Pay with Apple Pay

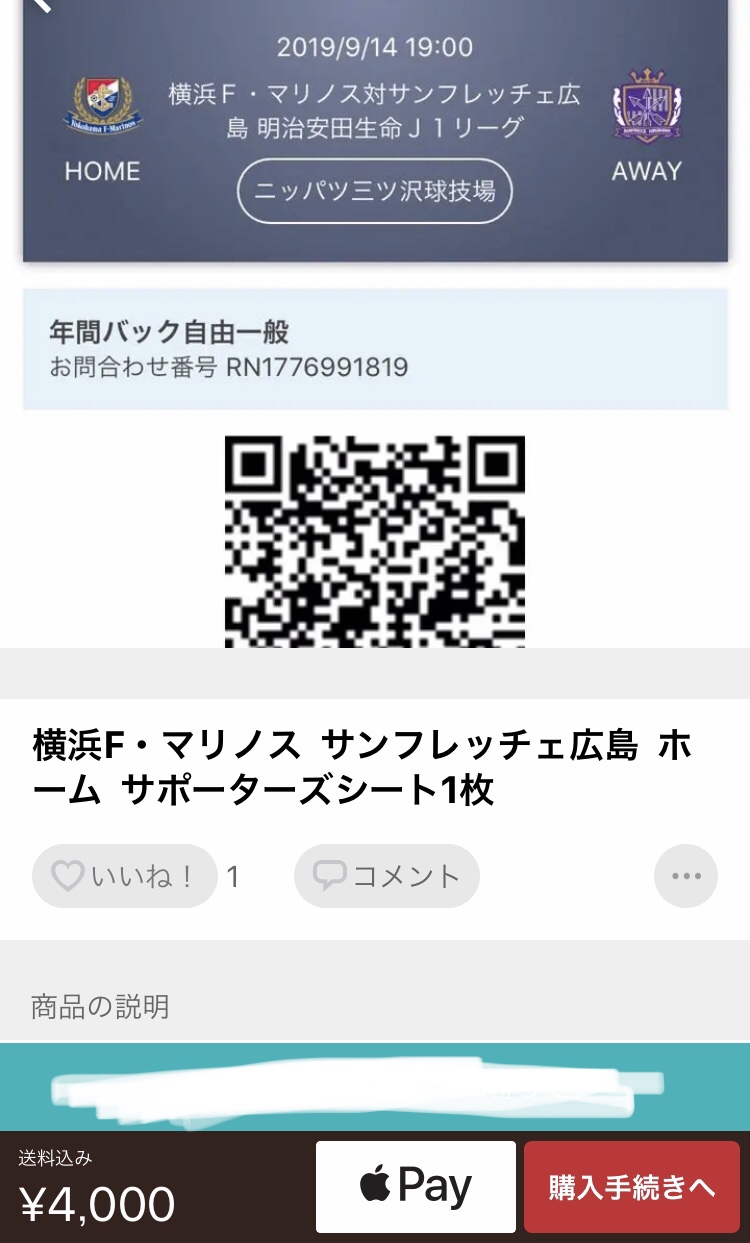pyautogui.click(x=416, y=1187)
